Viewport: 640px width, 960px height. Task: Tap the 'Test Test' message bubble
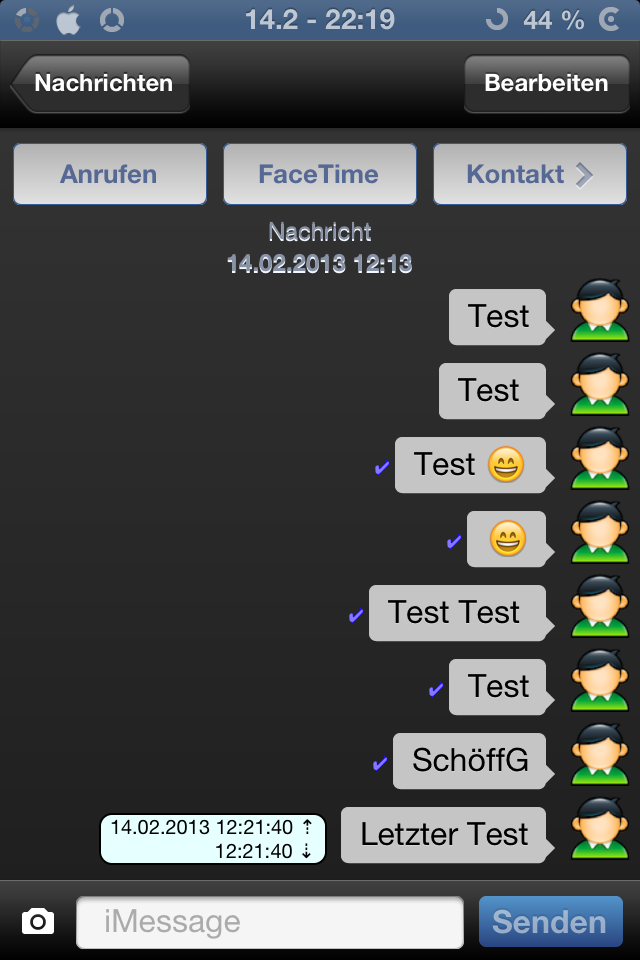coord(455,612)
